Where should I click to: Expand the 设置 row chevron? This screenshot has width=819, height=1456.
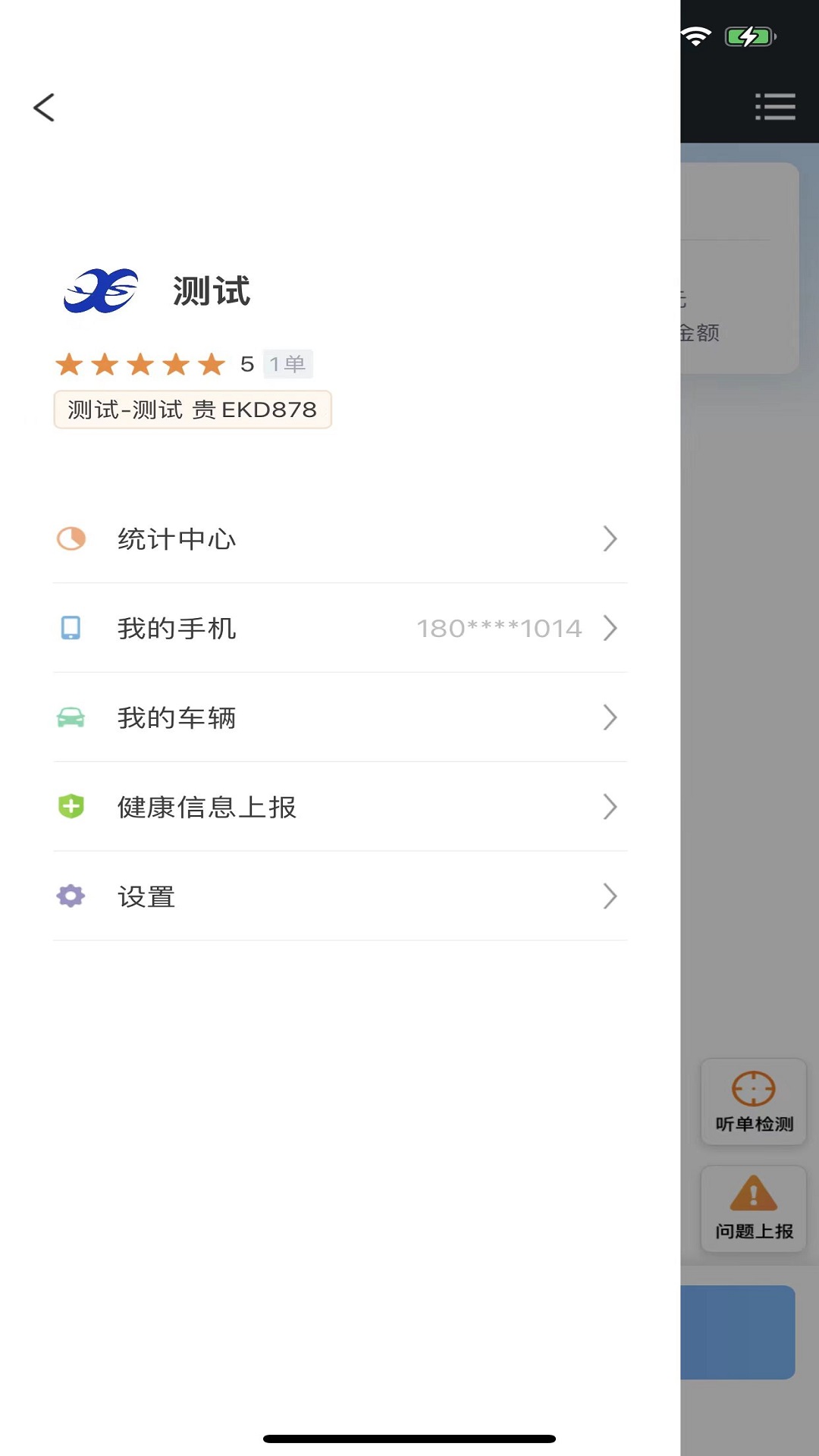pos(610,896)
